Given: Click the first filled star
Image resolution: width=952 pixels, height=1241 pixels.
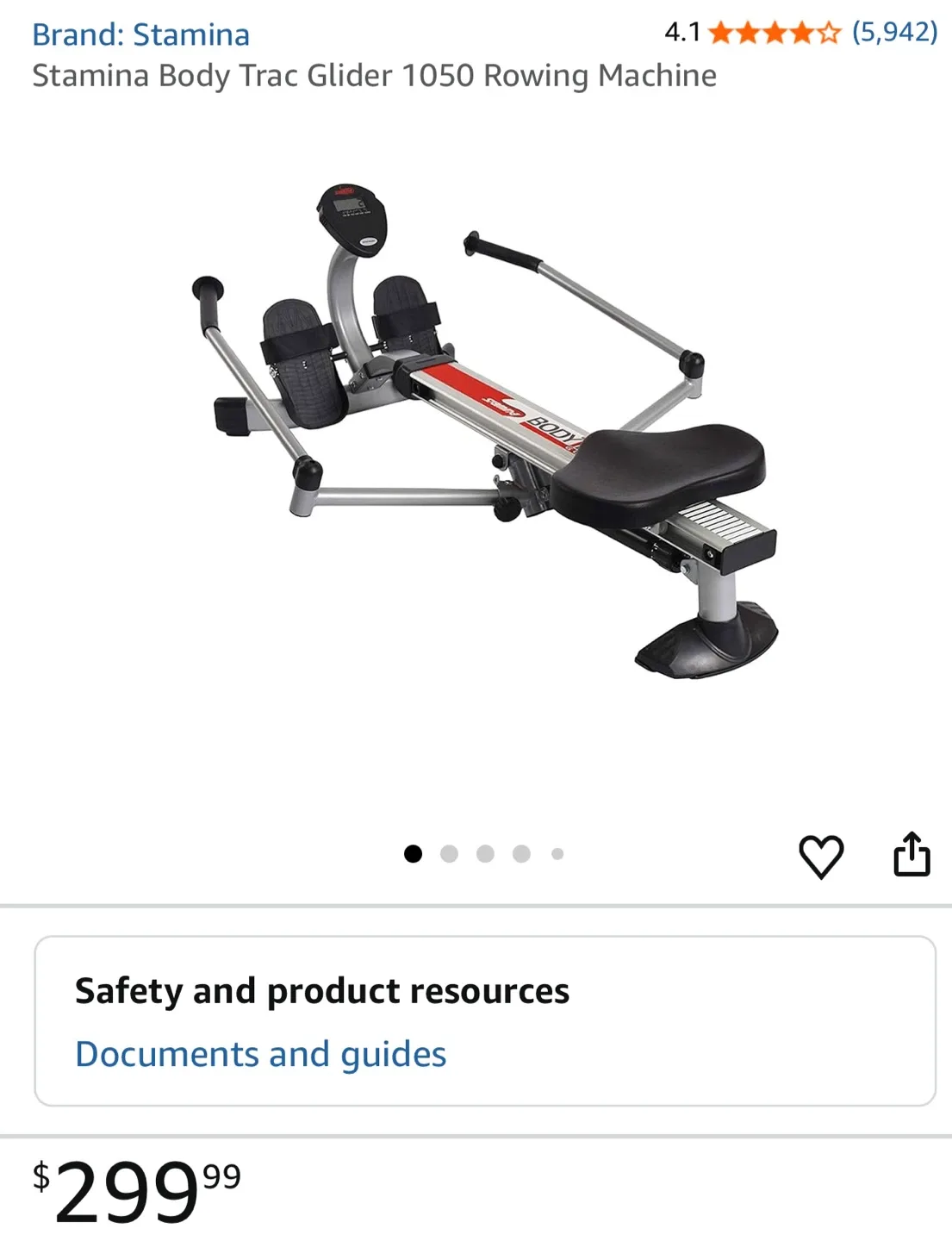Looking at the screenshot, I should pos(720,34).
